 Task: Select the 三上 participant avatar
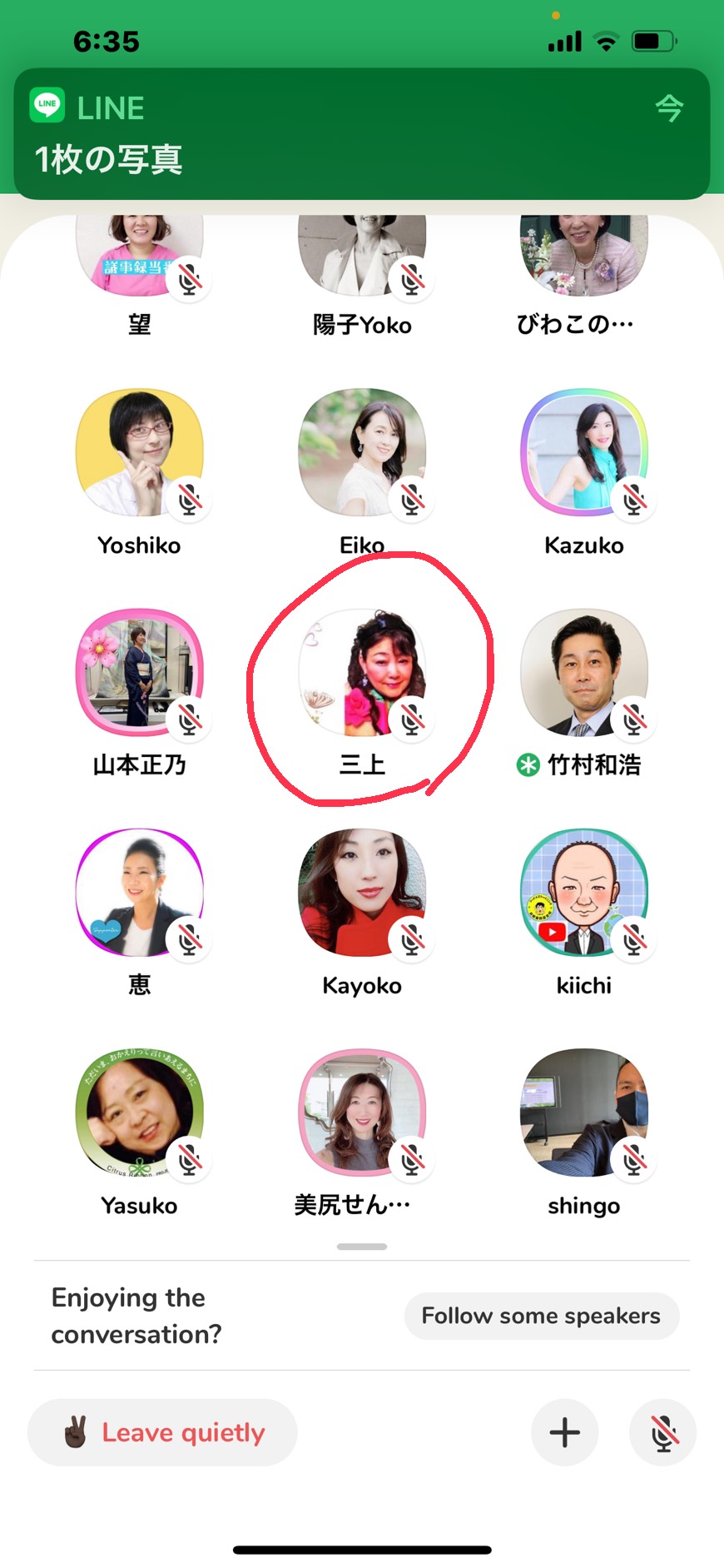pos(362,673)
